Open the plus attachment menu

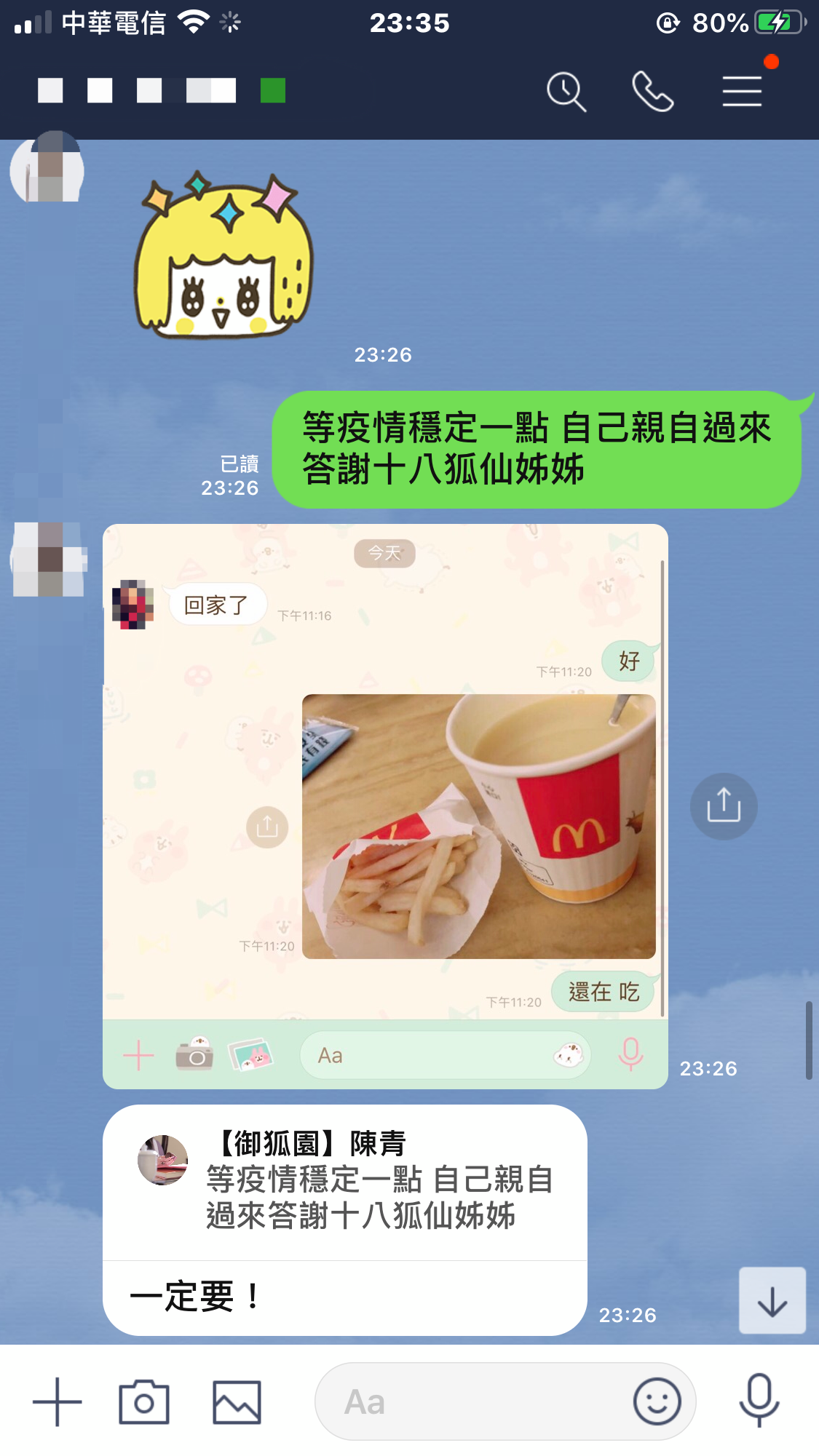pyautogui.click(x=57, y=1401)
